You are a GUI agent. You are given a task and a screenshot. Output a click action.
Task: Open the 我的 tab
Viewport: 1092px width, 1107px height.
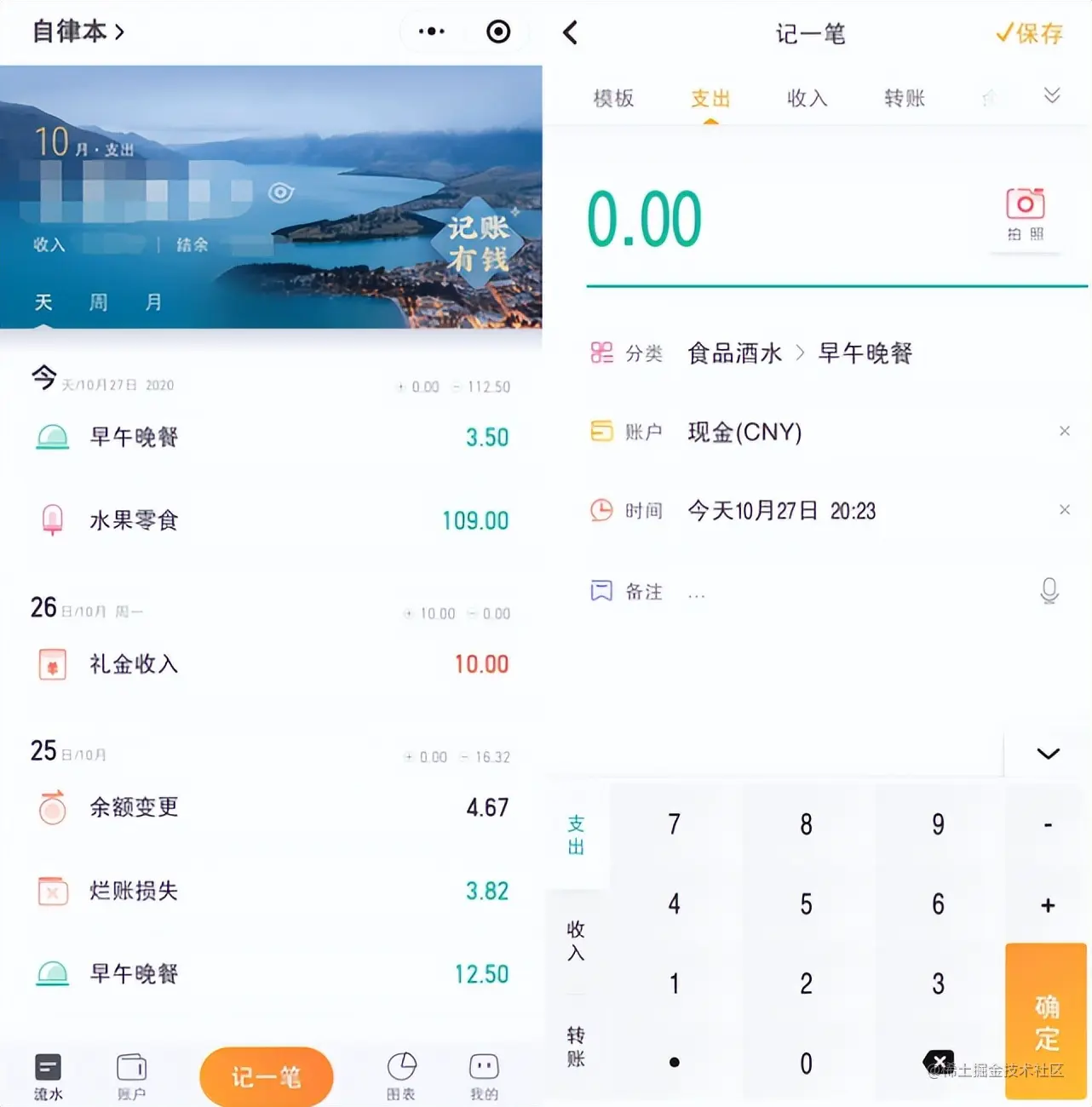[x=484, y=1076]
